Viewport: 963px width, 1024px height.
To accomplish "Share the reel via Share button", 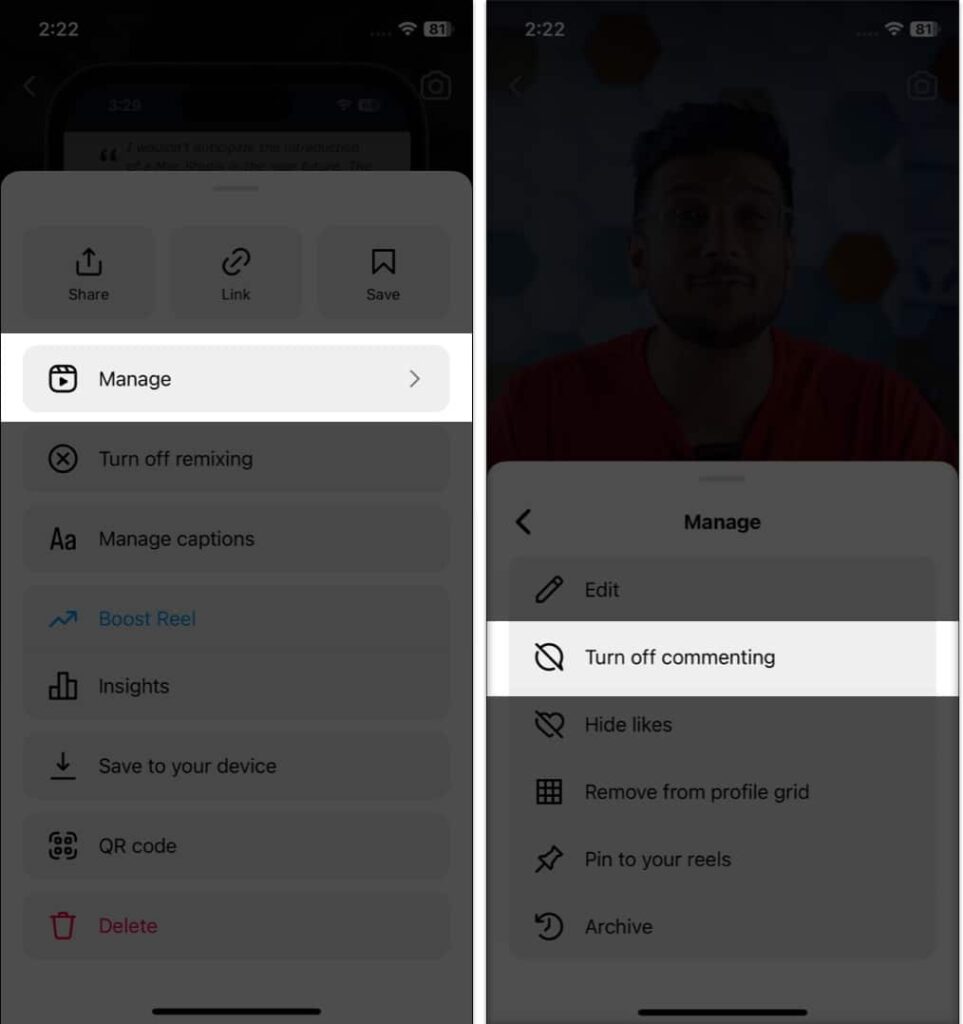I will click(89, 273).
